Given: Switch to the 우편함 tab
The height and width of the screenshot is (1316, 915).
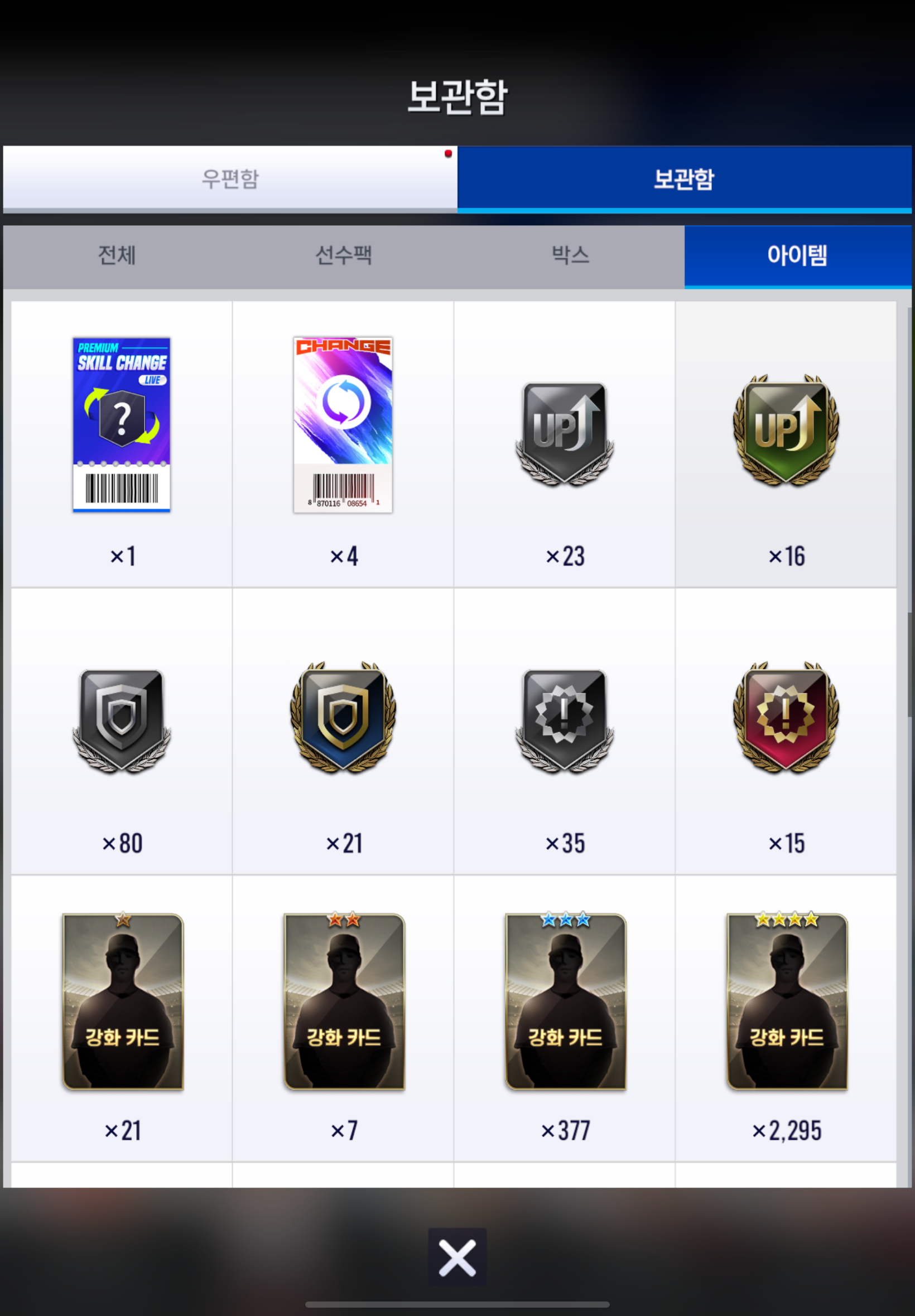Looking at the screenshot, I should 229,179.
